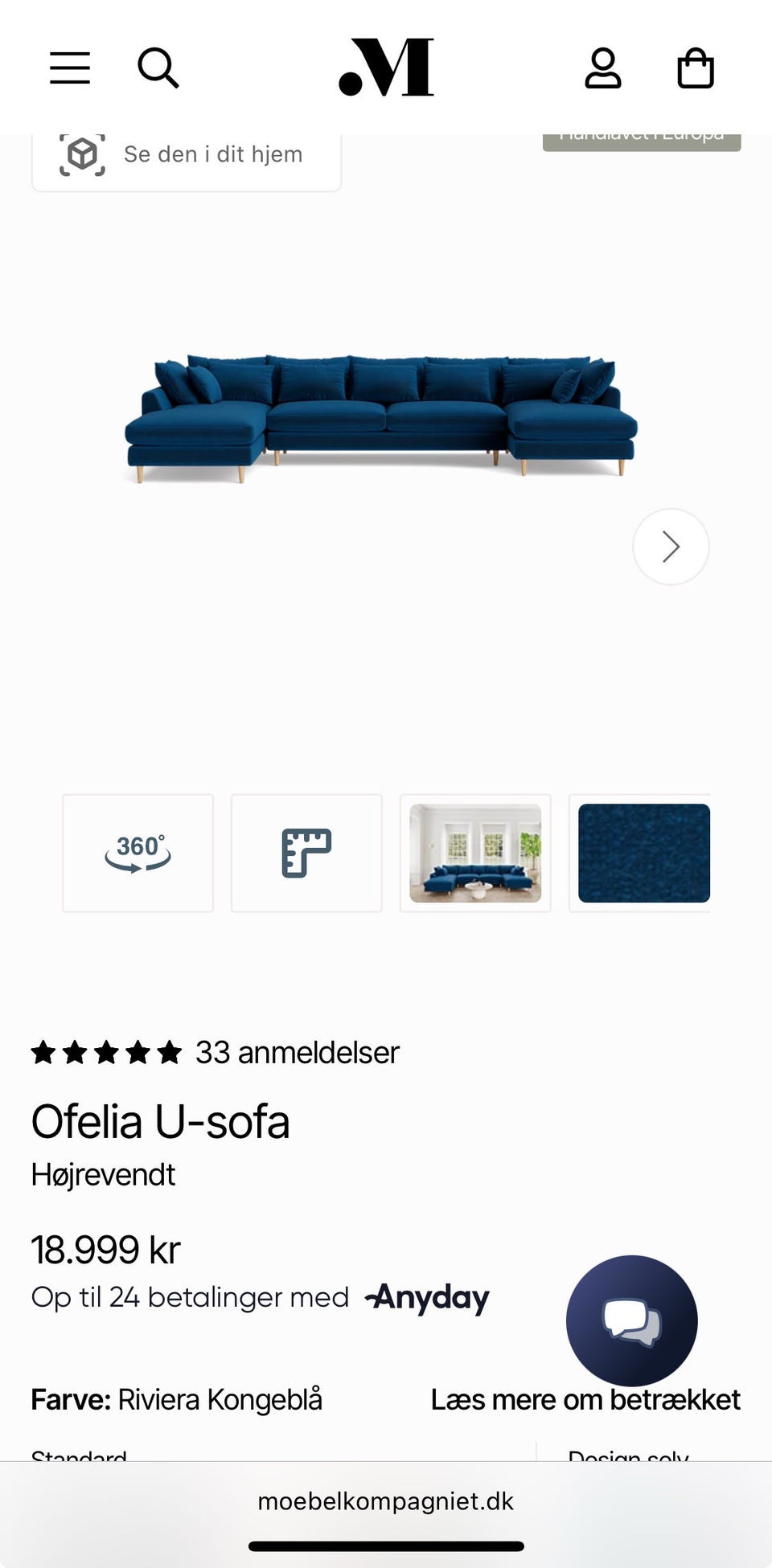Open the chat bubble support icon
Viewport: 772px width, 1568px height.
(632, 1320)
